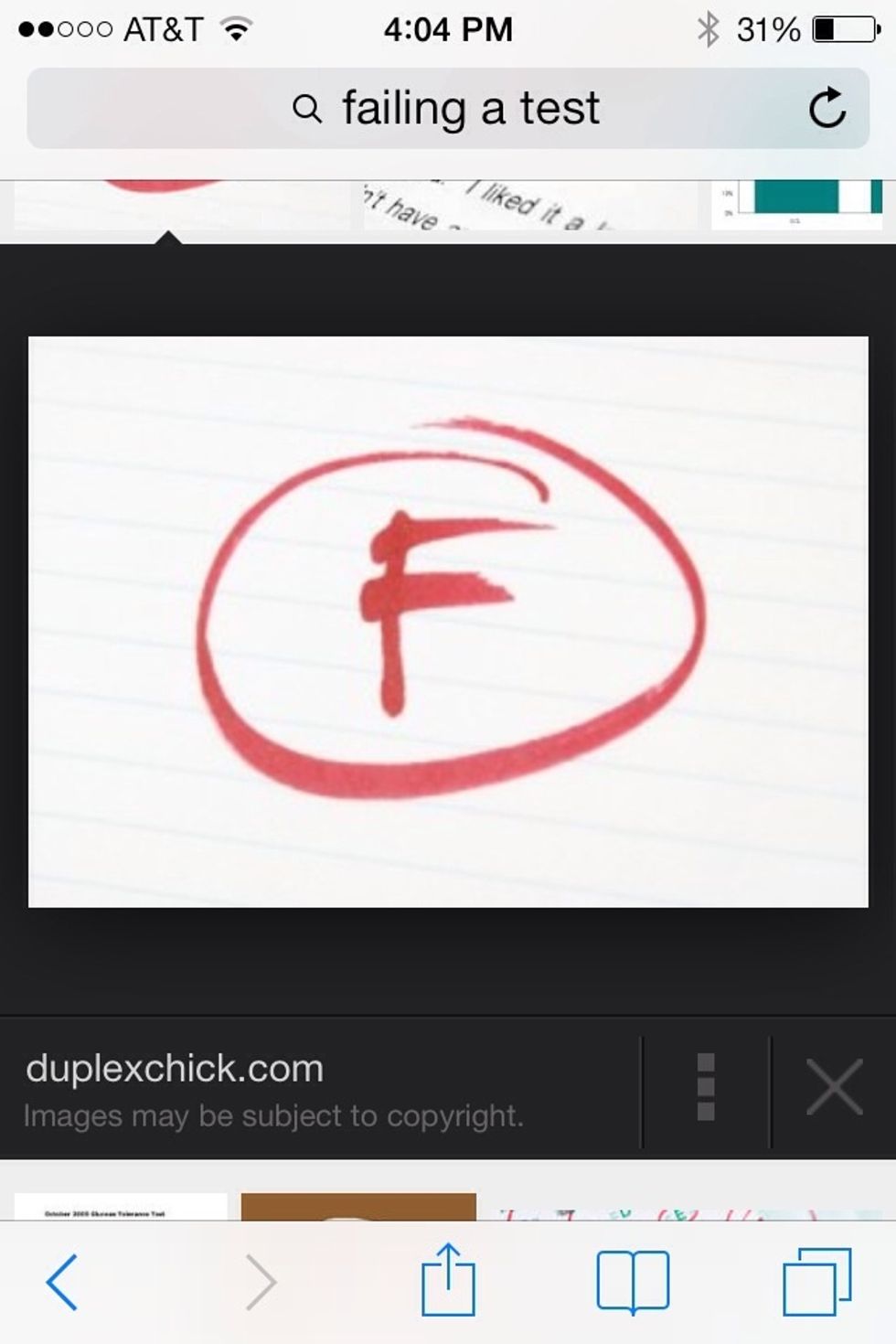Visit the duplexchick.com source link
Viewport: 896px width, 1344px height.
point(175,1069)
